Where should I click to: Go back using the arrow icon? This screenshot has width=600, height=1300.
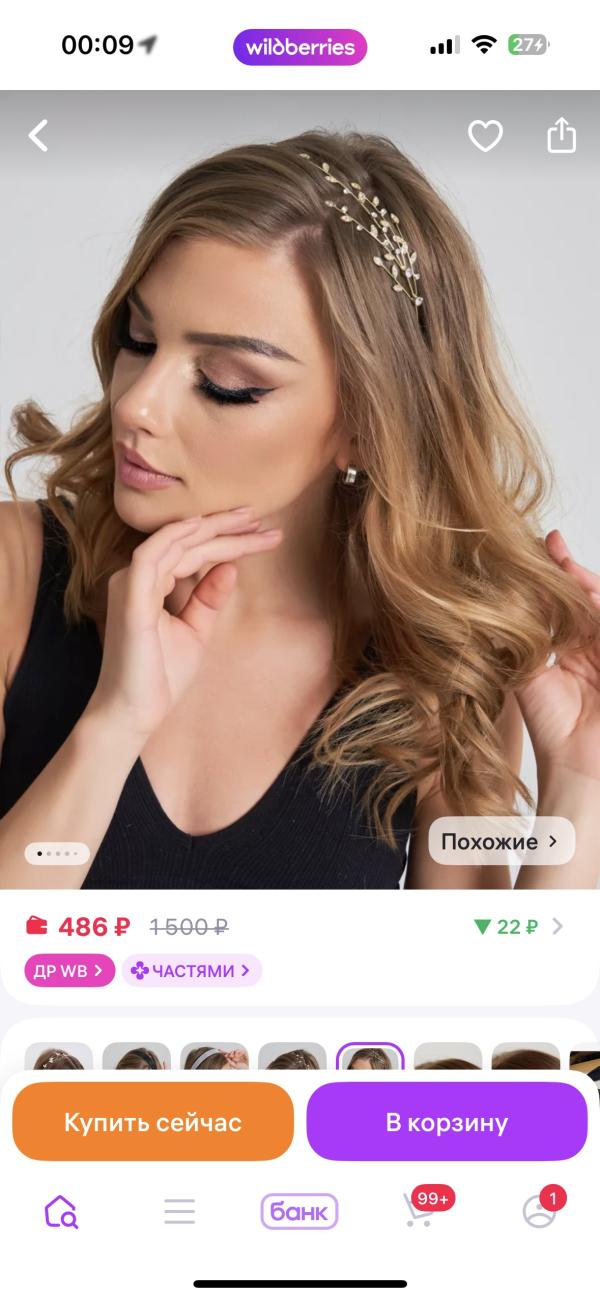pyautogui.click(x=38, y=135)
